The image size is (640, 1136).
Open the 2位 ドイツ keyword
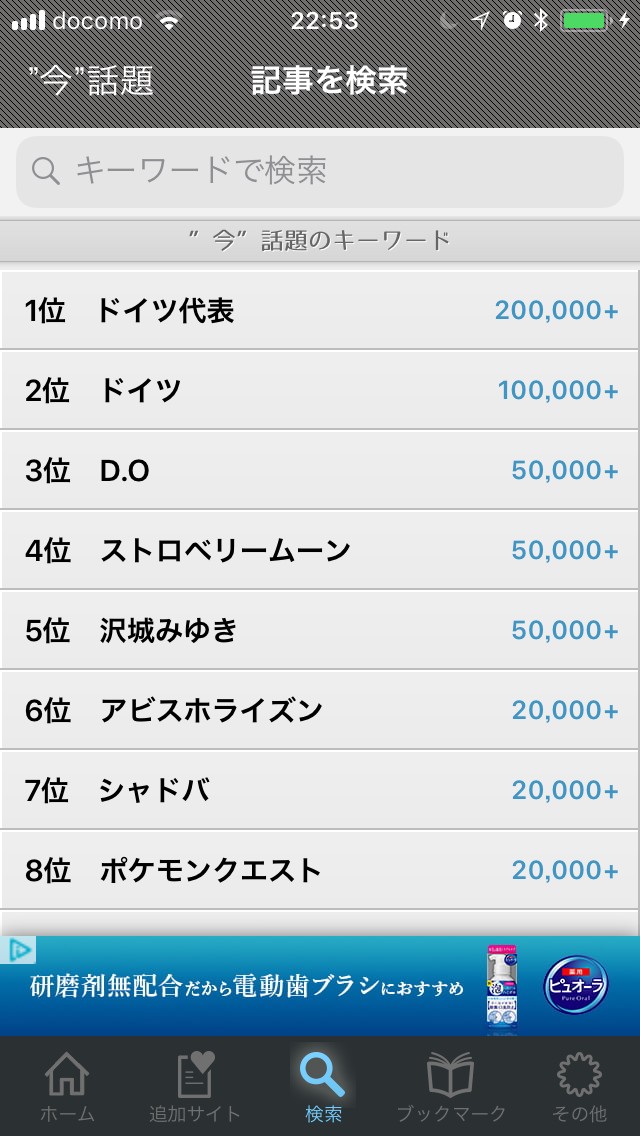click(x=320, y=390)
